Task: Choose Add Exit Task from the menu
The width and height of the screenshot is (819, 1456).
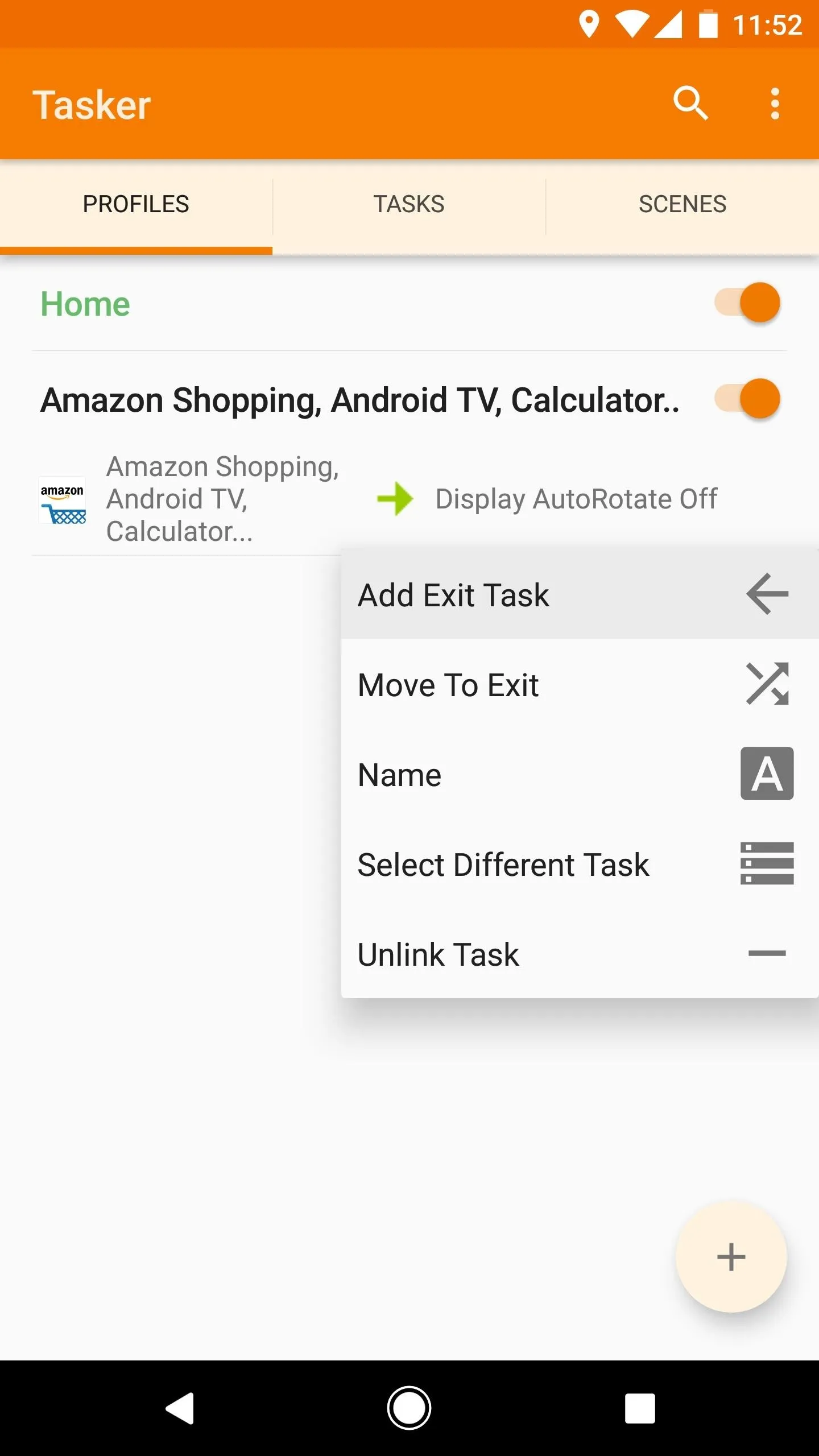Action: click(x=580, y=595)
